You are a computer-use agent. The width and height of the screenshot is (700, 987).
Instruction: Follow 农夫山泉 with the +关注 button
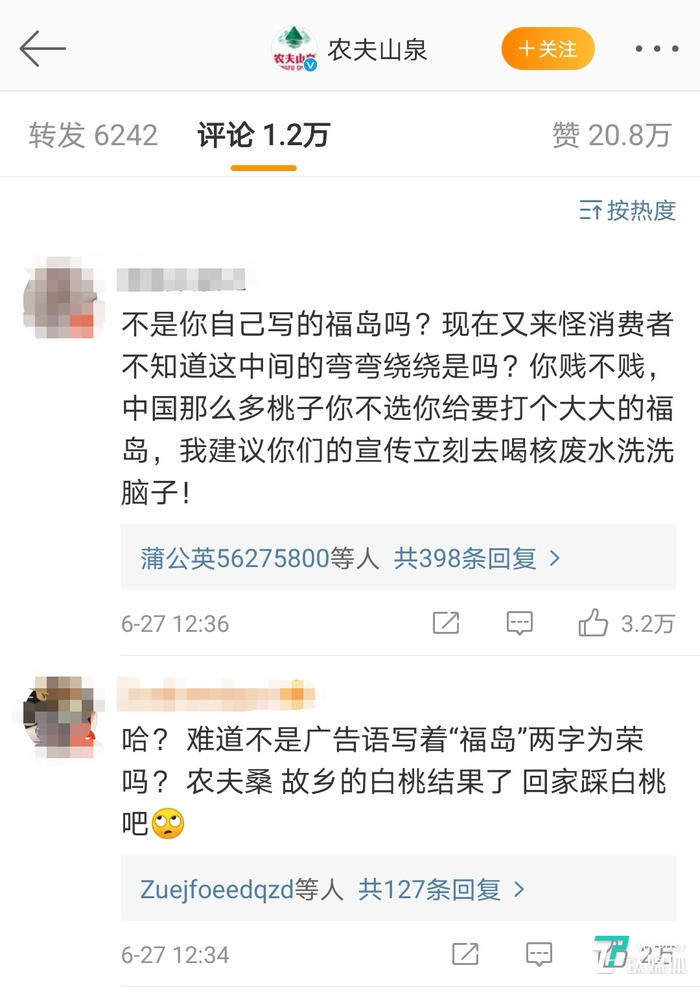point(548,48)
